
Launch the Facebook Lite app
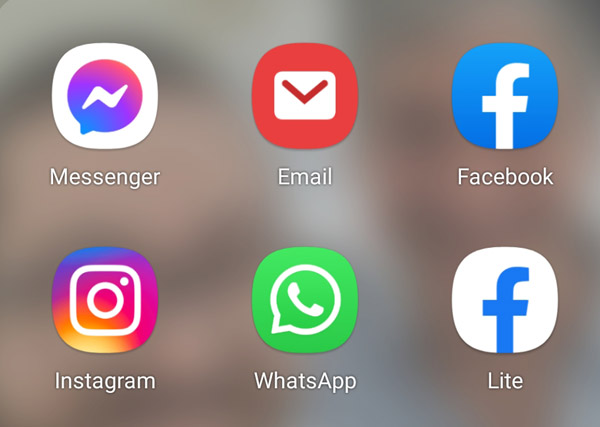click(x=504, y=300)
